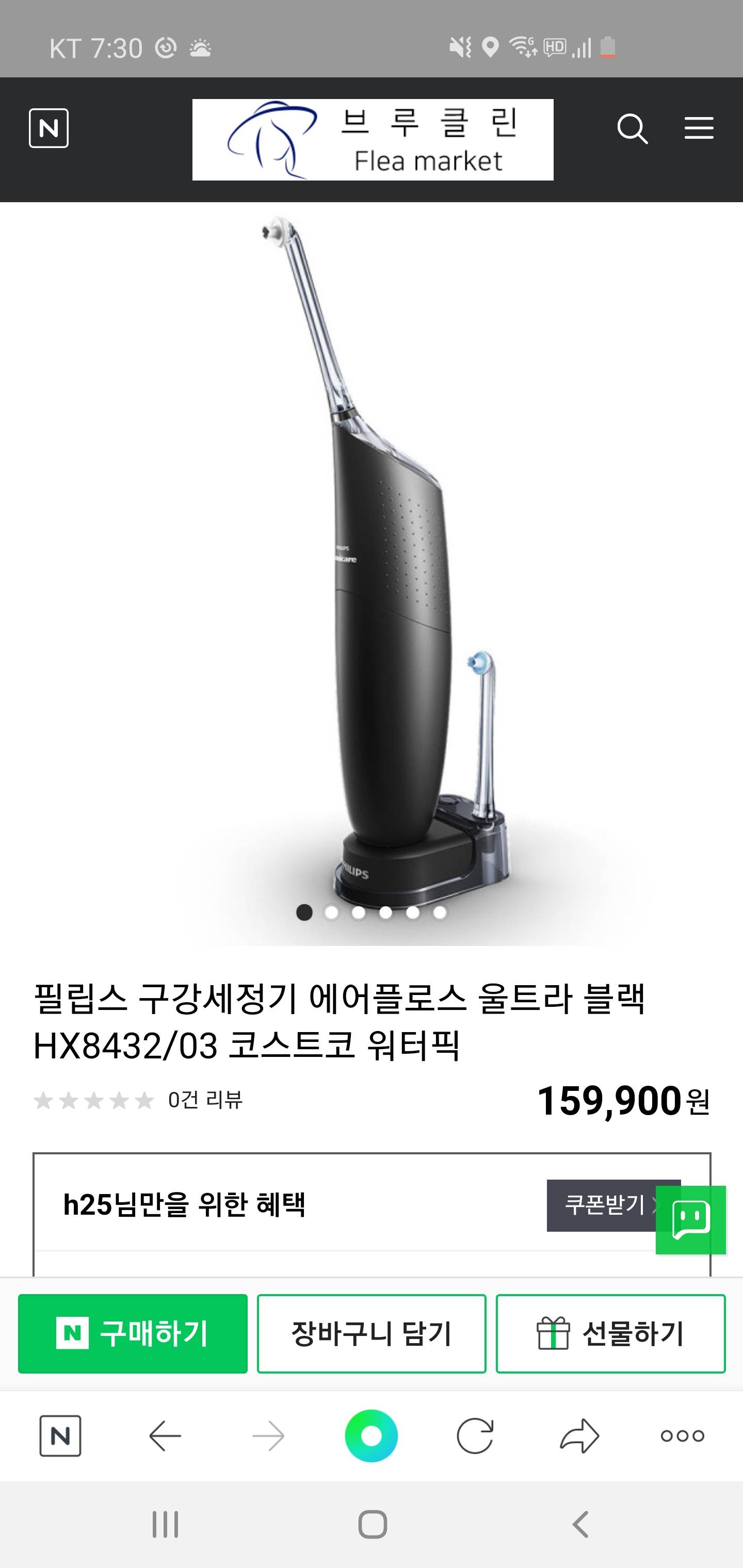Share this product page
Viewport: 743px width, 1568px height.
point(579,1436)
